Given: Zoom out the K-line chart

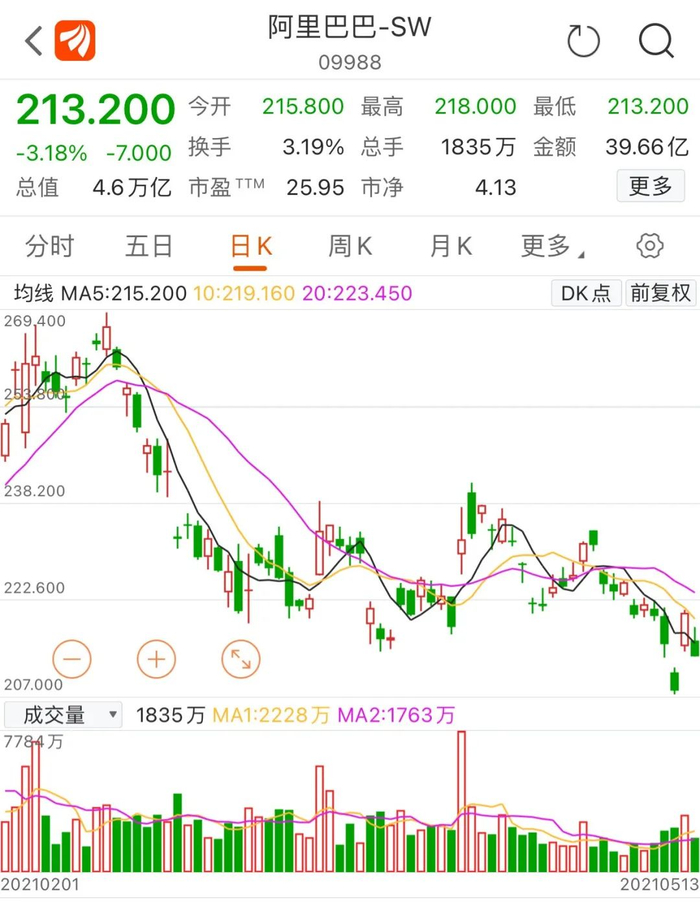Looking at the screenshot, I should [72, 659].
